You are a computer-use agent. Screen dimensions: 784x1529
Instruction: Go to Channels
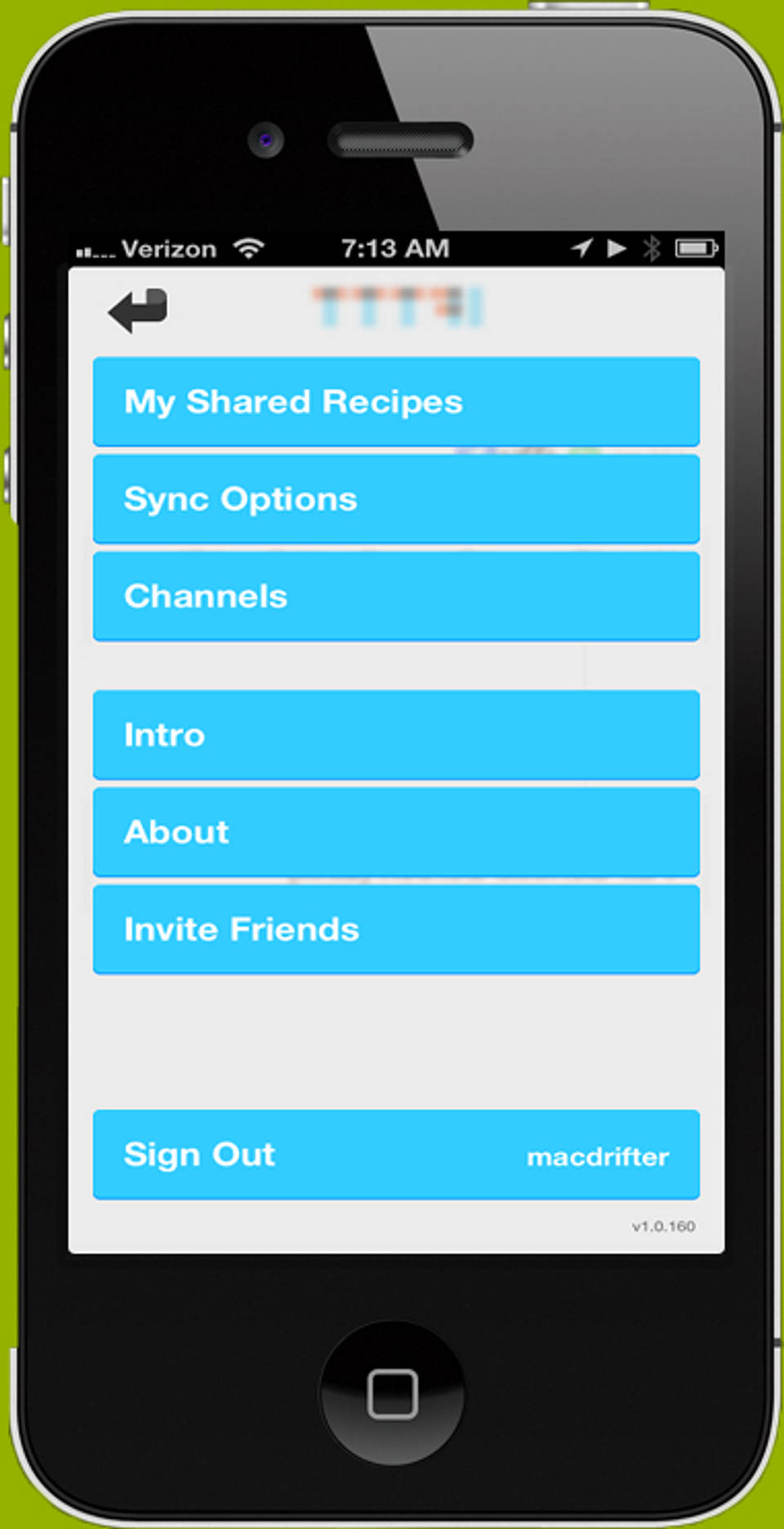pos(396,596)
